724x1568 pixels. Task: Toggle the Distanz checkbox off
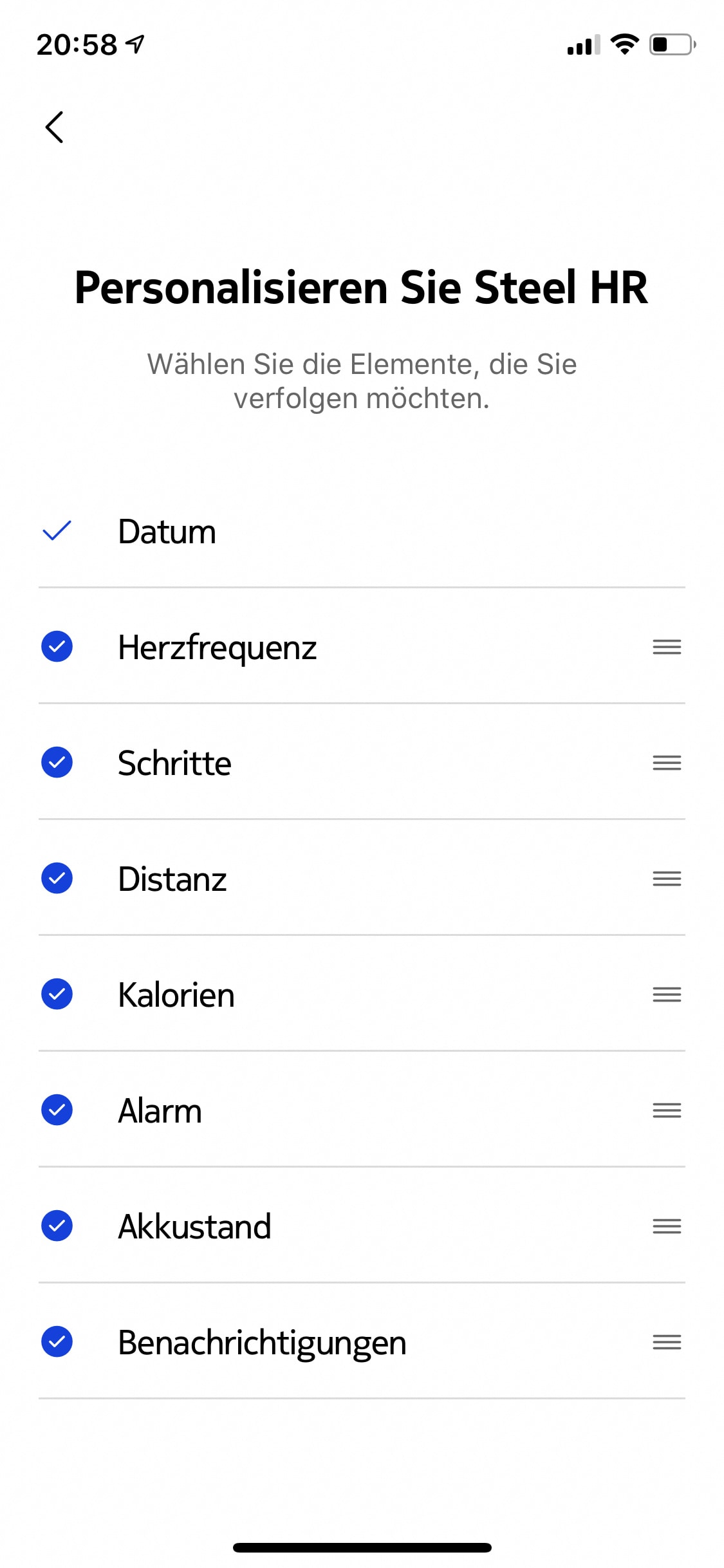click(57, 878)
